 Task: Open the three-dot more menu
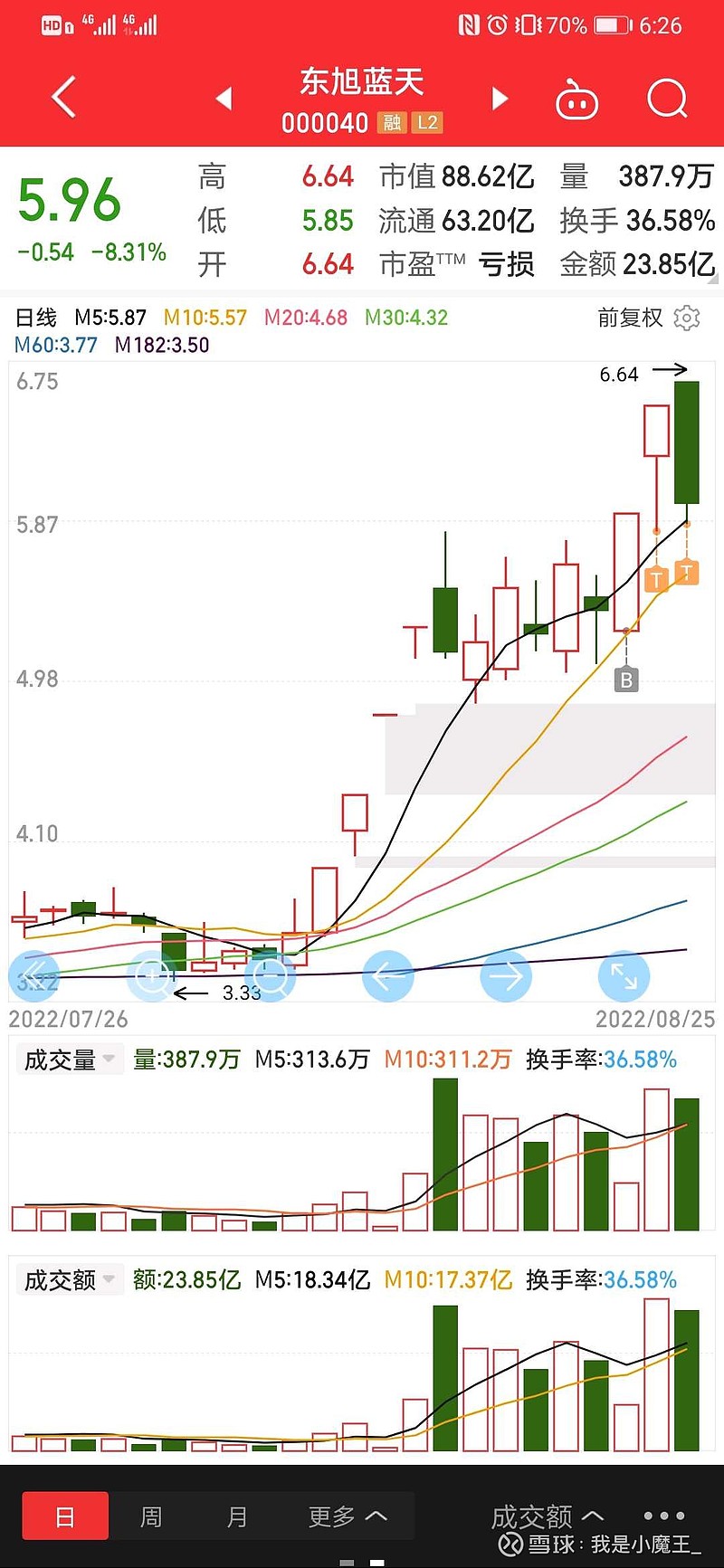point(664,1516)
